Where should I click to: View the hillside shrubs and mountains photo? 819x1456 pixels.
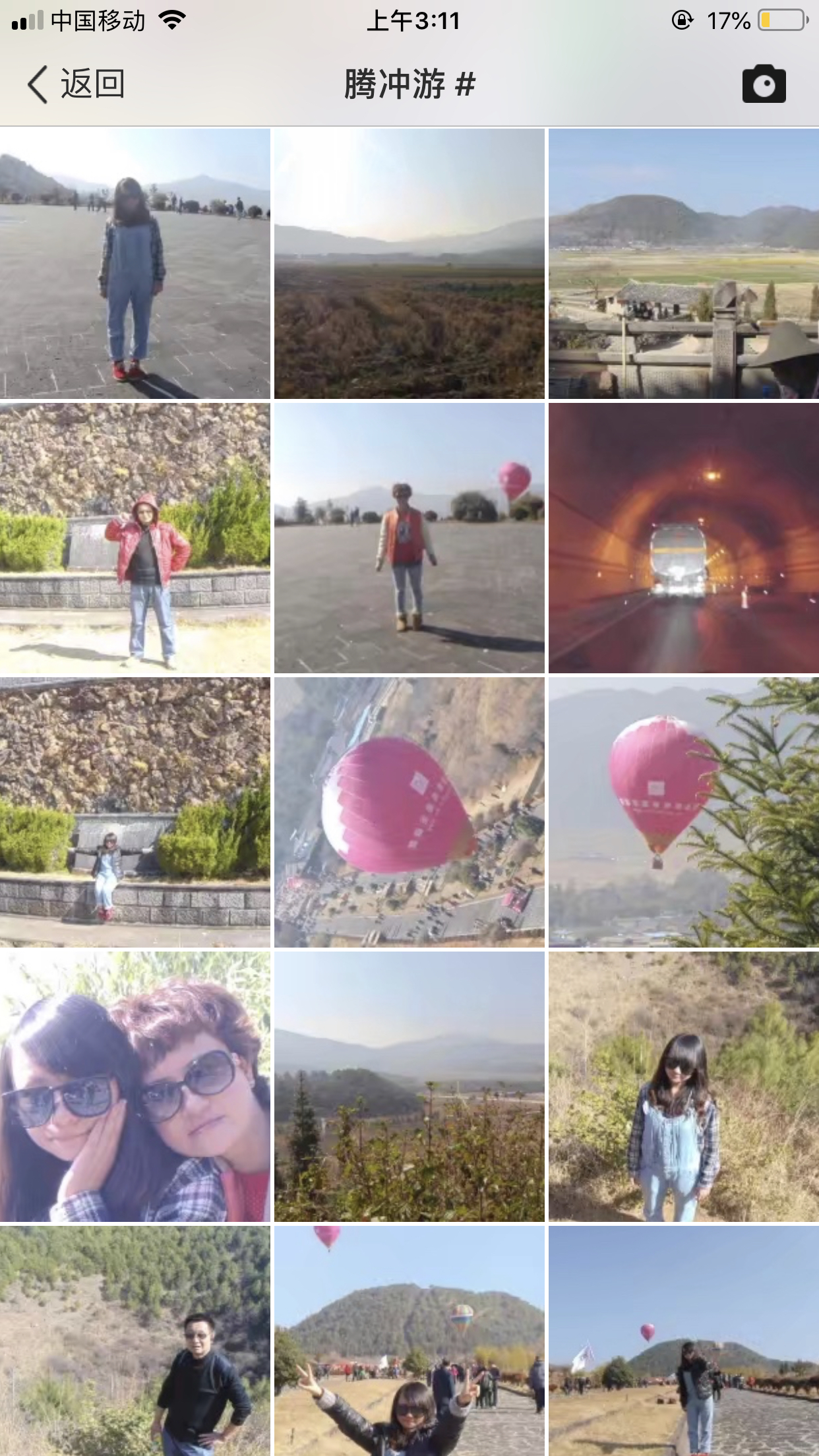(x=409, y=1087)
